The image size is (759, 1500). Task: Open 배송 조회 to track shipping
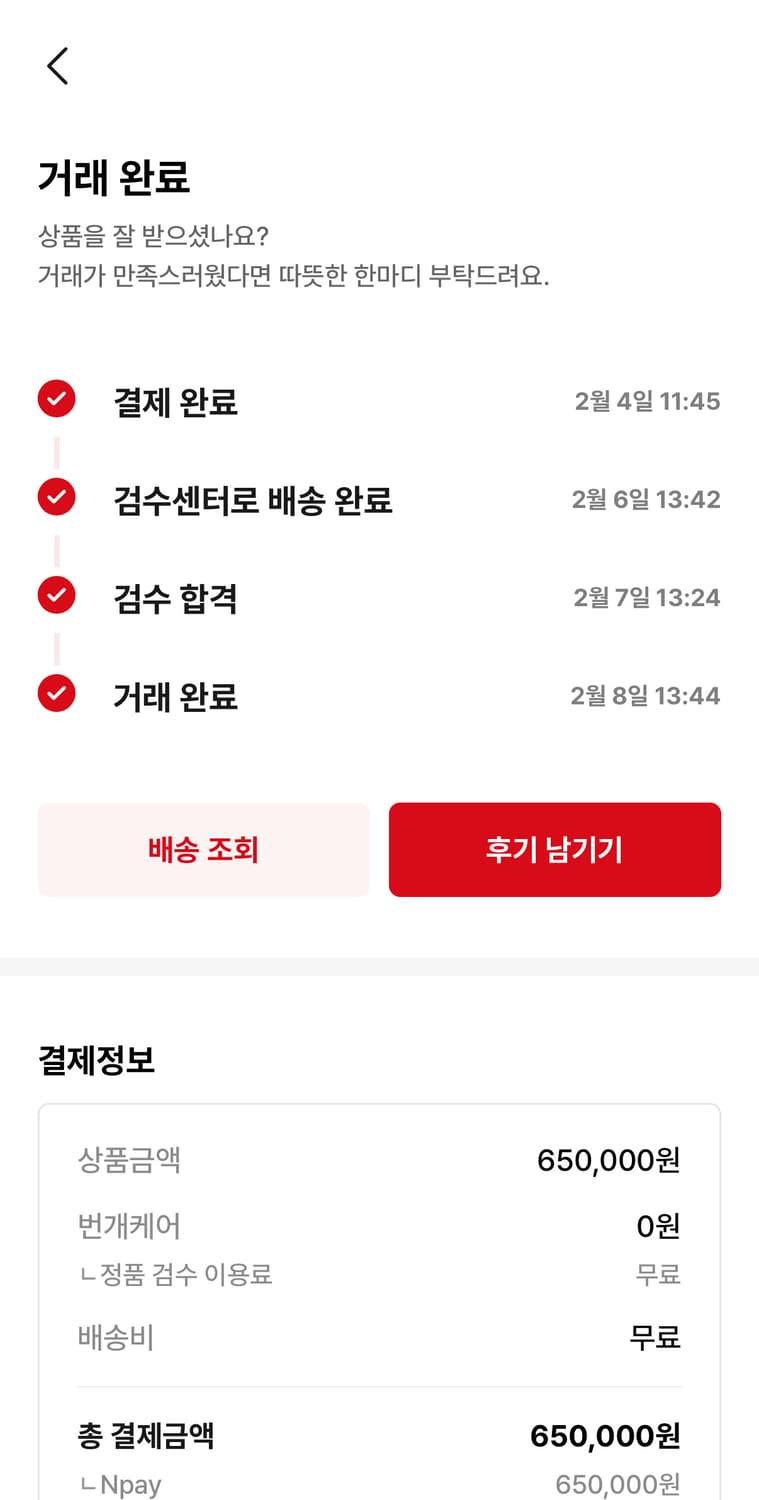[x=203, y=849]
